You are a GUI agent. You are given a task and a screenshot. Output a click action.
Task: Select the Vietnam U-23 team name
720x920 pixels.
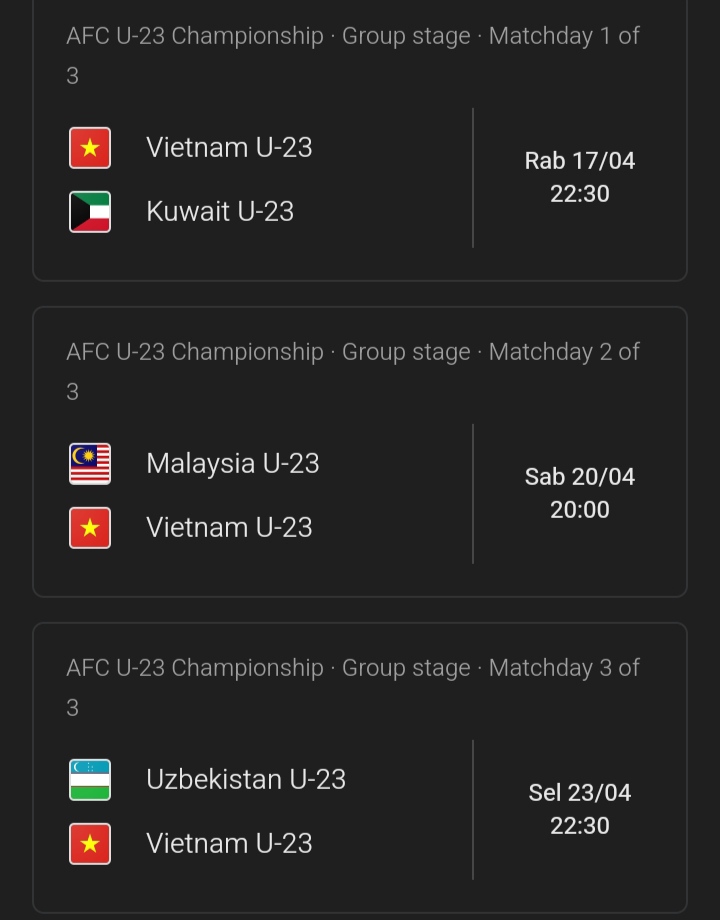pos(229,147)
